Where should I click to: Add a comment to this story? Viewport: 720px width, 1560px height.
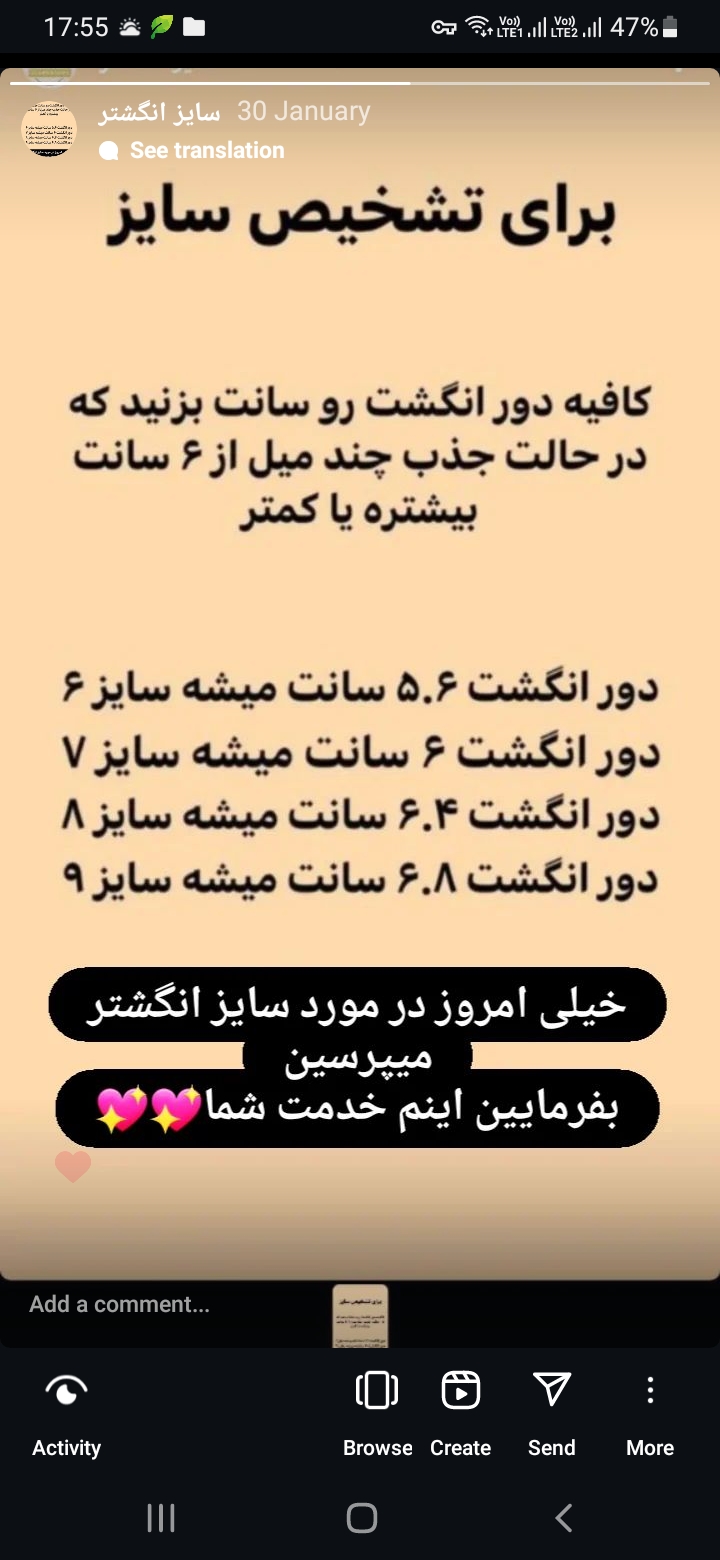[120, 1304]
